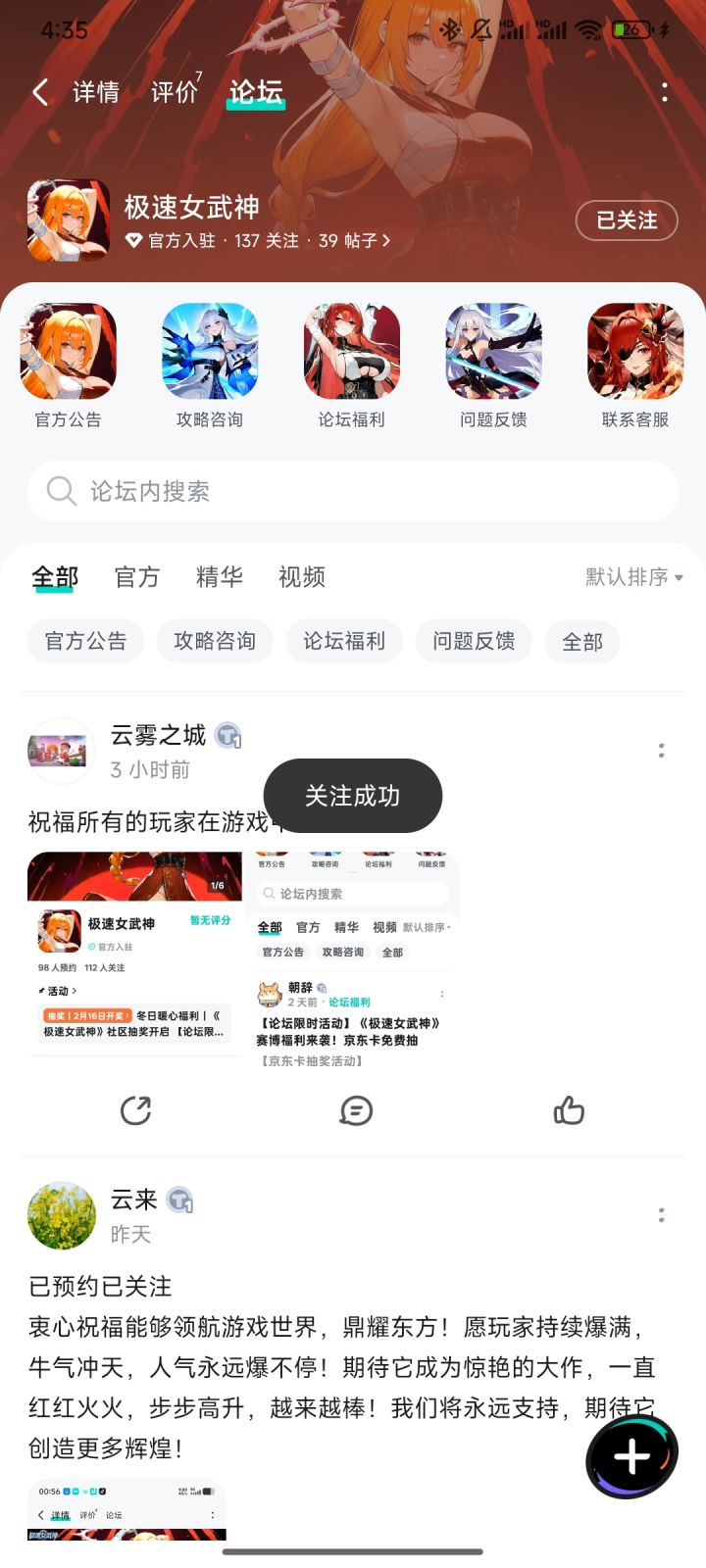Open 联系客服 to contact support
The image size is (706, 1568).
635,351
